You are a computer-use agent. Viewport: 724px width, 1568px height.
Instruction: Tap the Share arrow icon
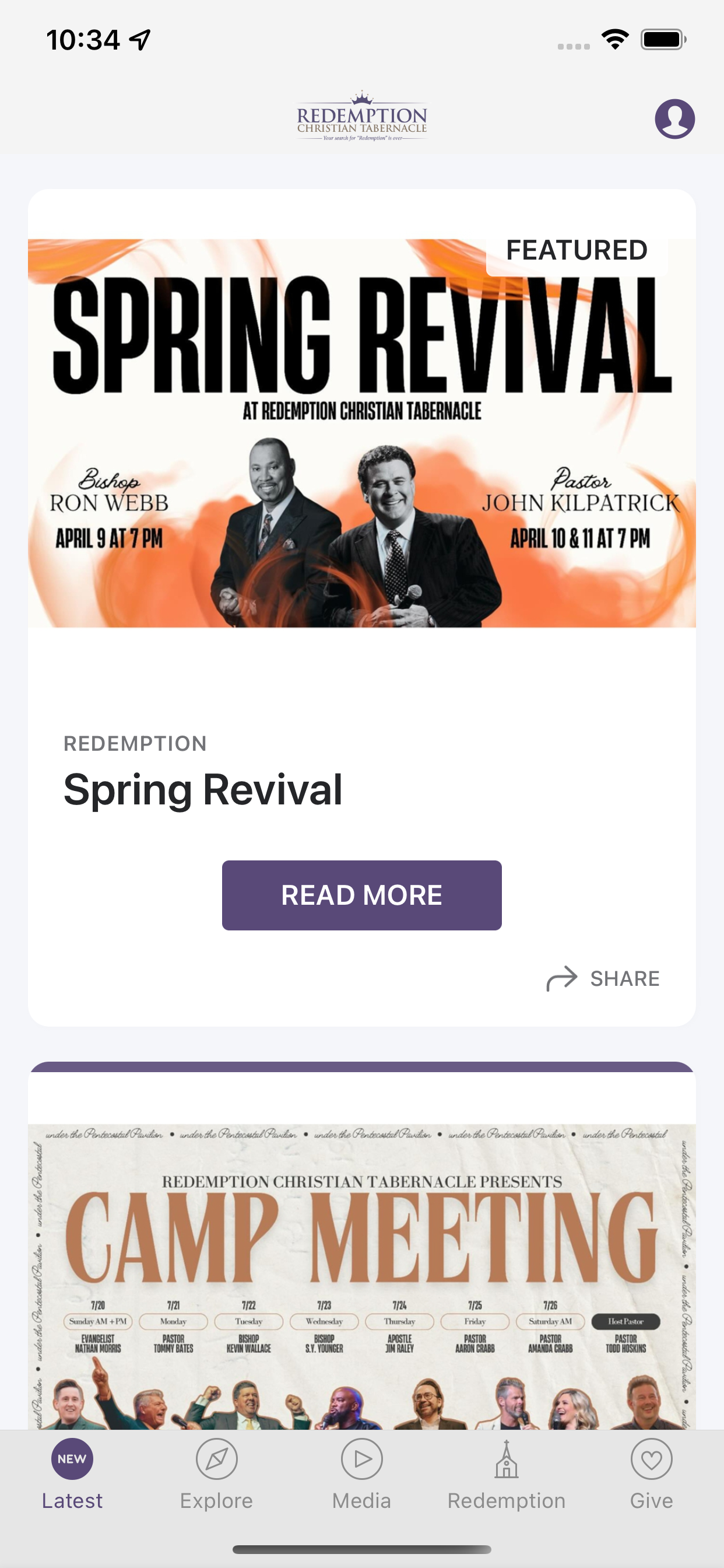563,978
